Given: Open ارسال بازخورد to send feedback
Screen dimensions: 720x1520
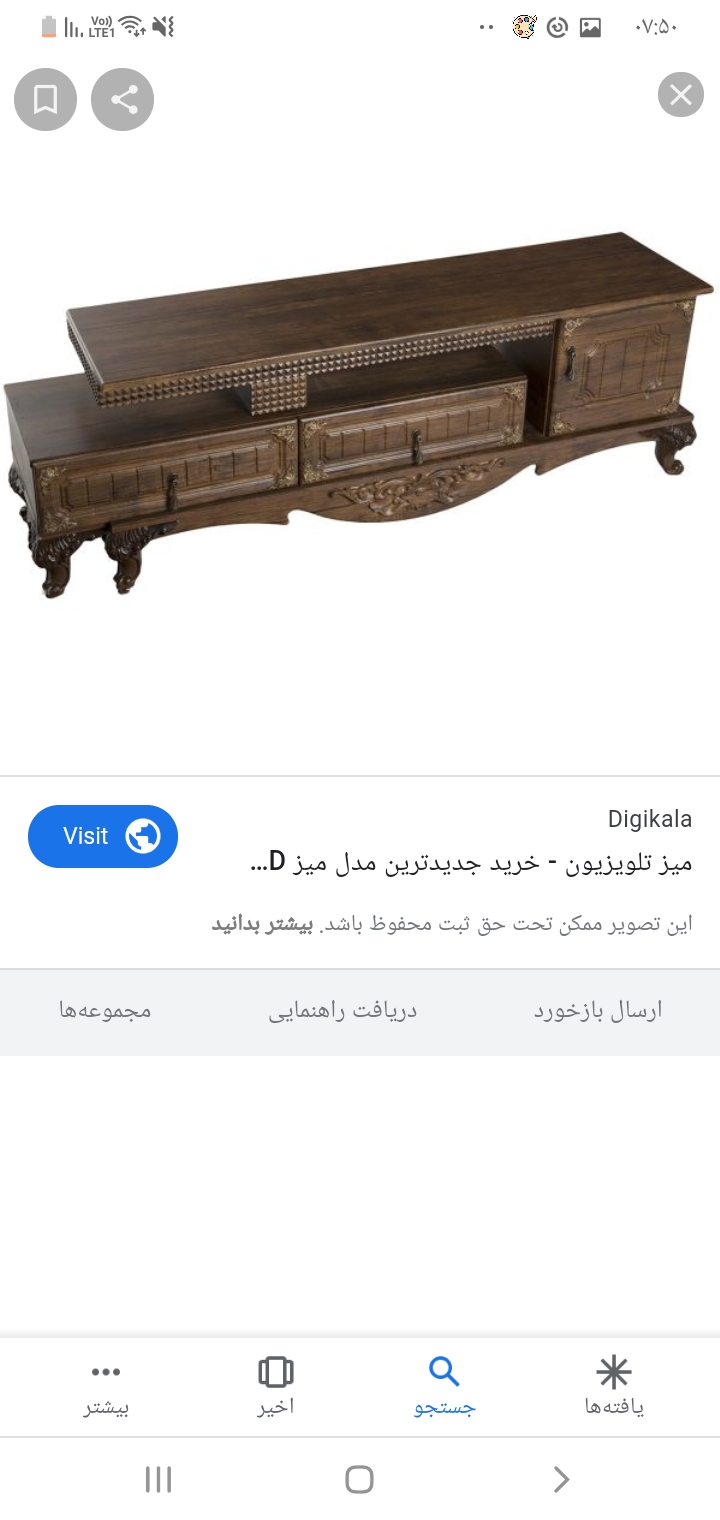Looking at the screenshot, I should (x=597, y=1011).
